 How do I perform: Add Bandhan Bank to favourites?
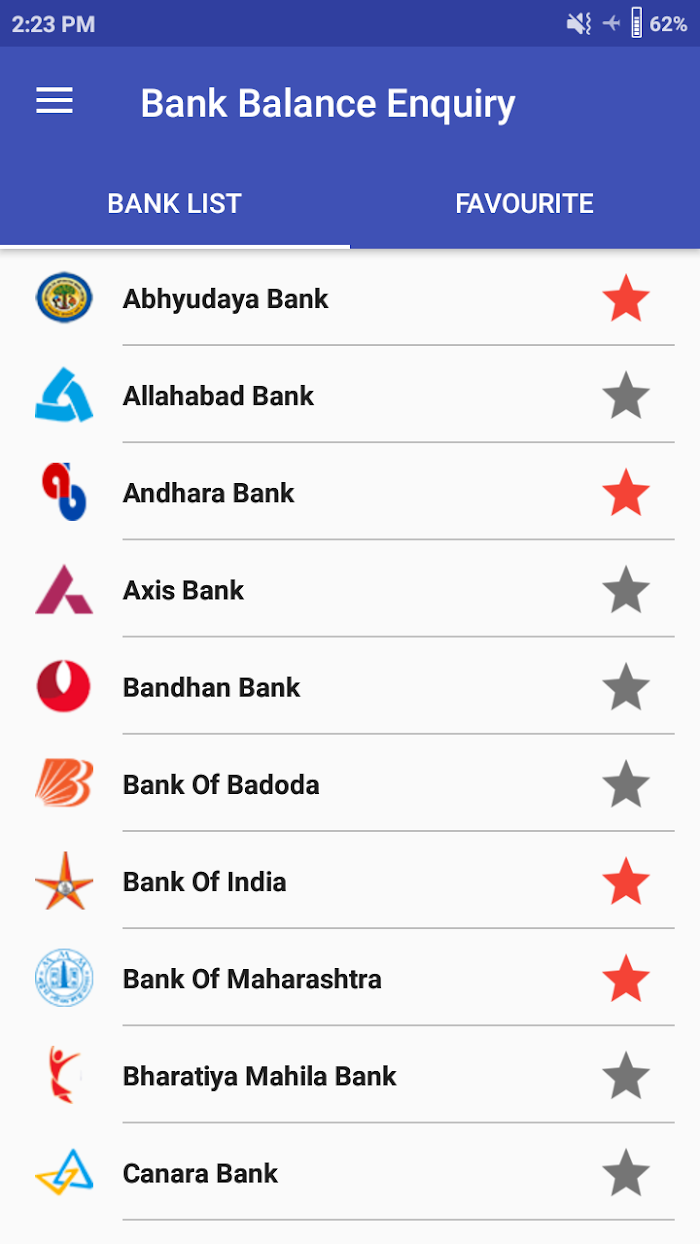626,686
